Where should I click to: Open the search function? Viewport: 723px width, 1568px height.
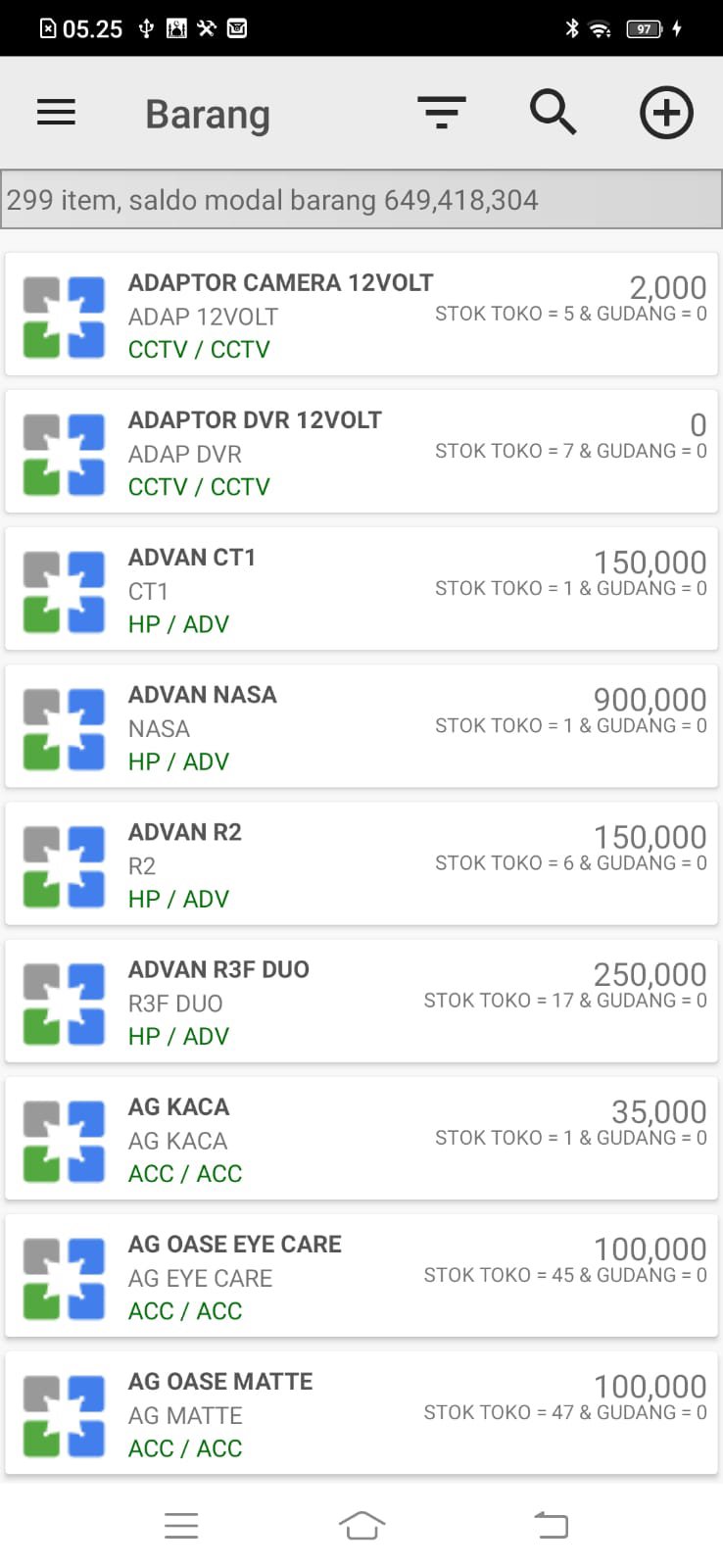point(553,112)
